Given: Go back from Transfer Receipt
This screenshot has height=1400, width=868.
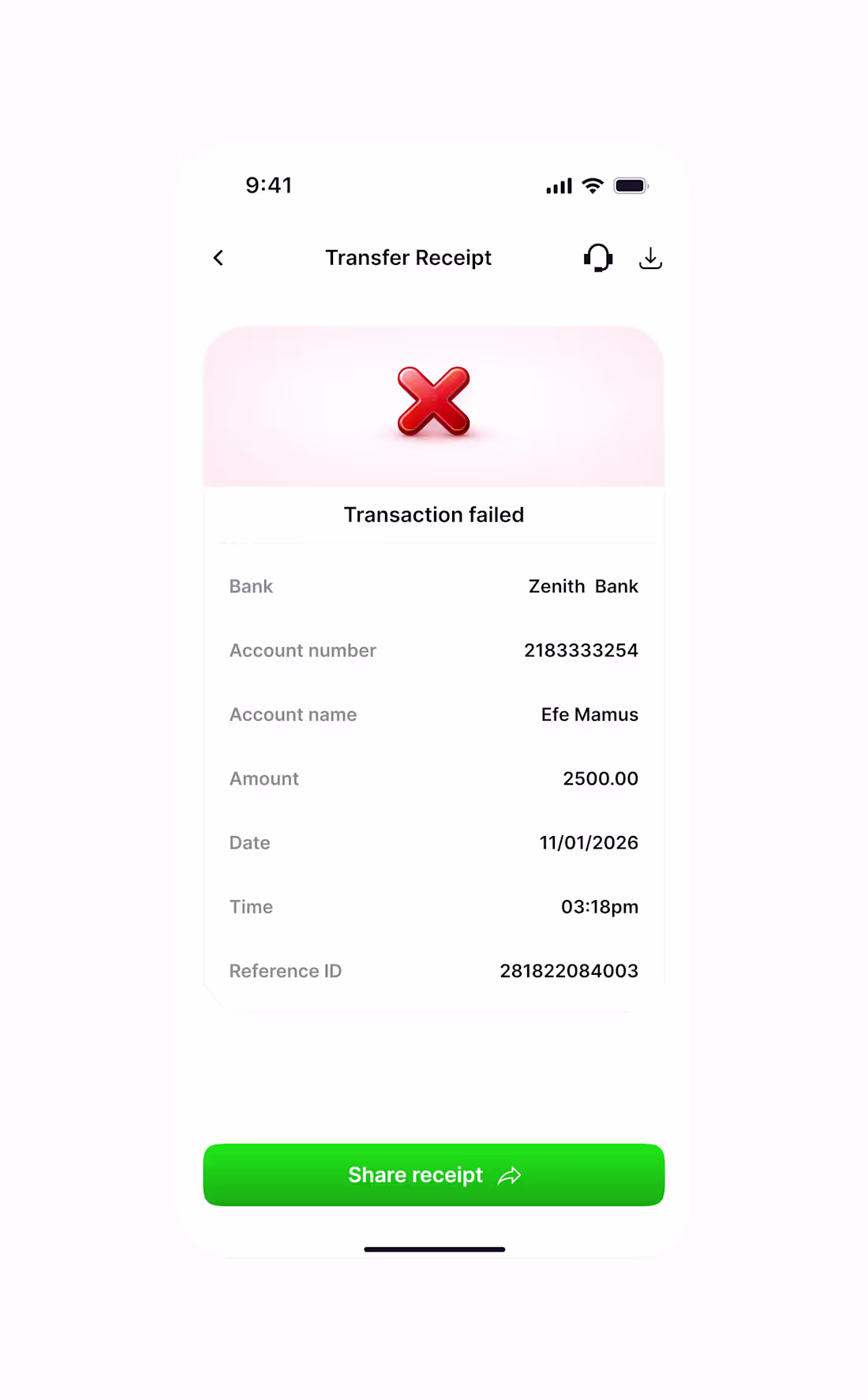Looking at the screenshot, I should (219, 258).
